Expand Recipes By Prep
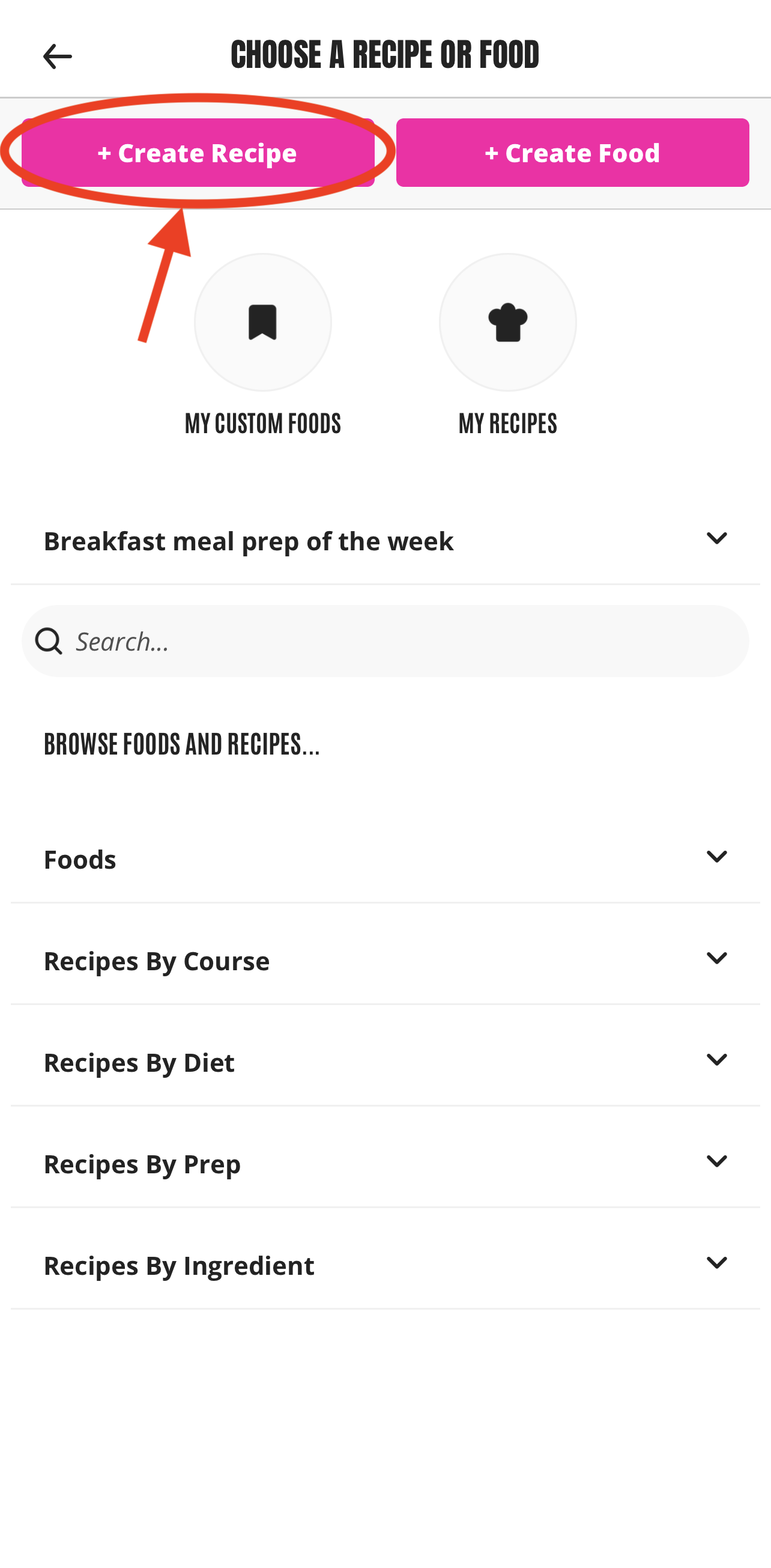This screenshot has width=771, height=1568. point(385,1164)
